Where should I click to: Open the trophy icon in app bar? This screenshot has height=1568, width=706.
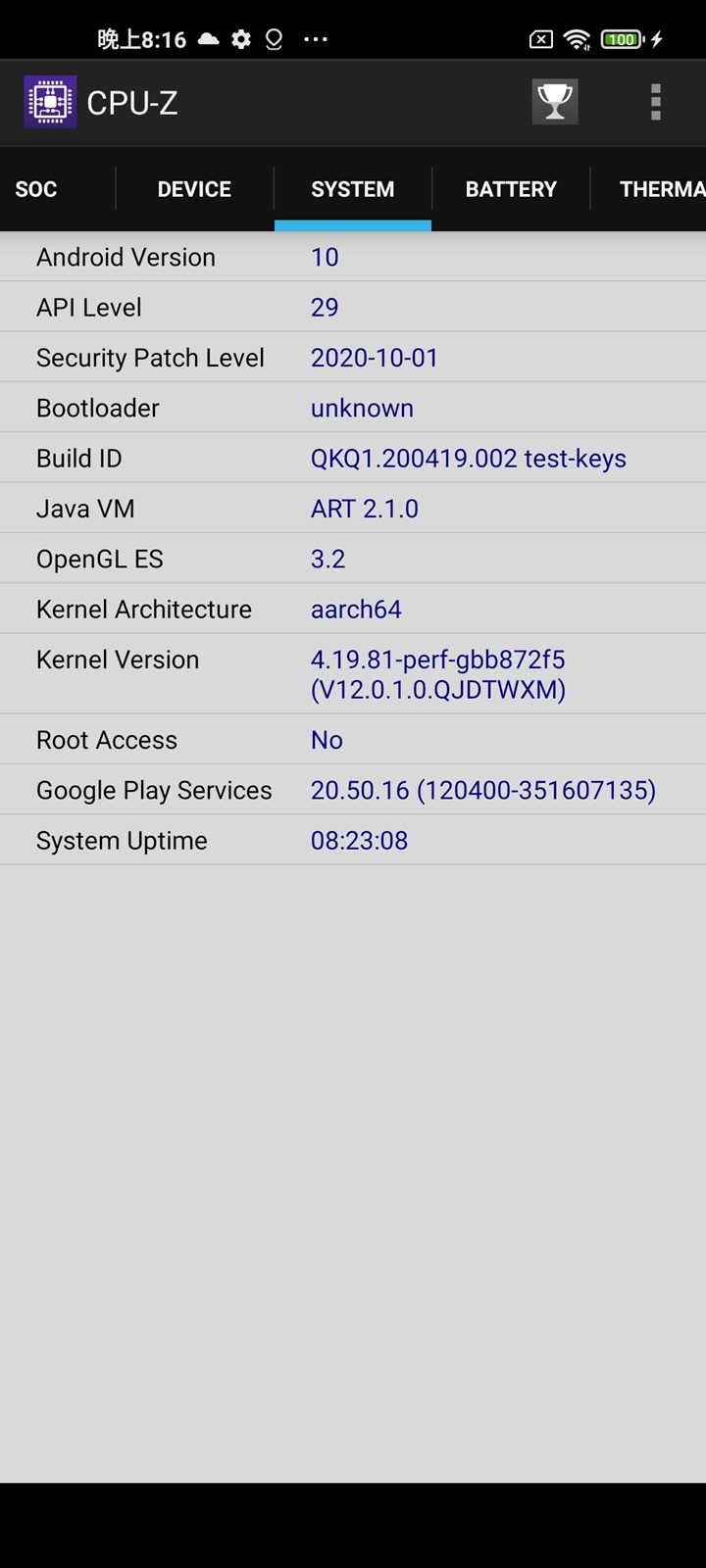(x=555, y=102)
